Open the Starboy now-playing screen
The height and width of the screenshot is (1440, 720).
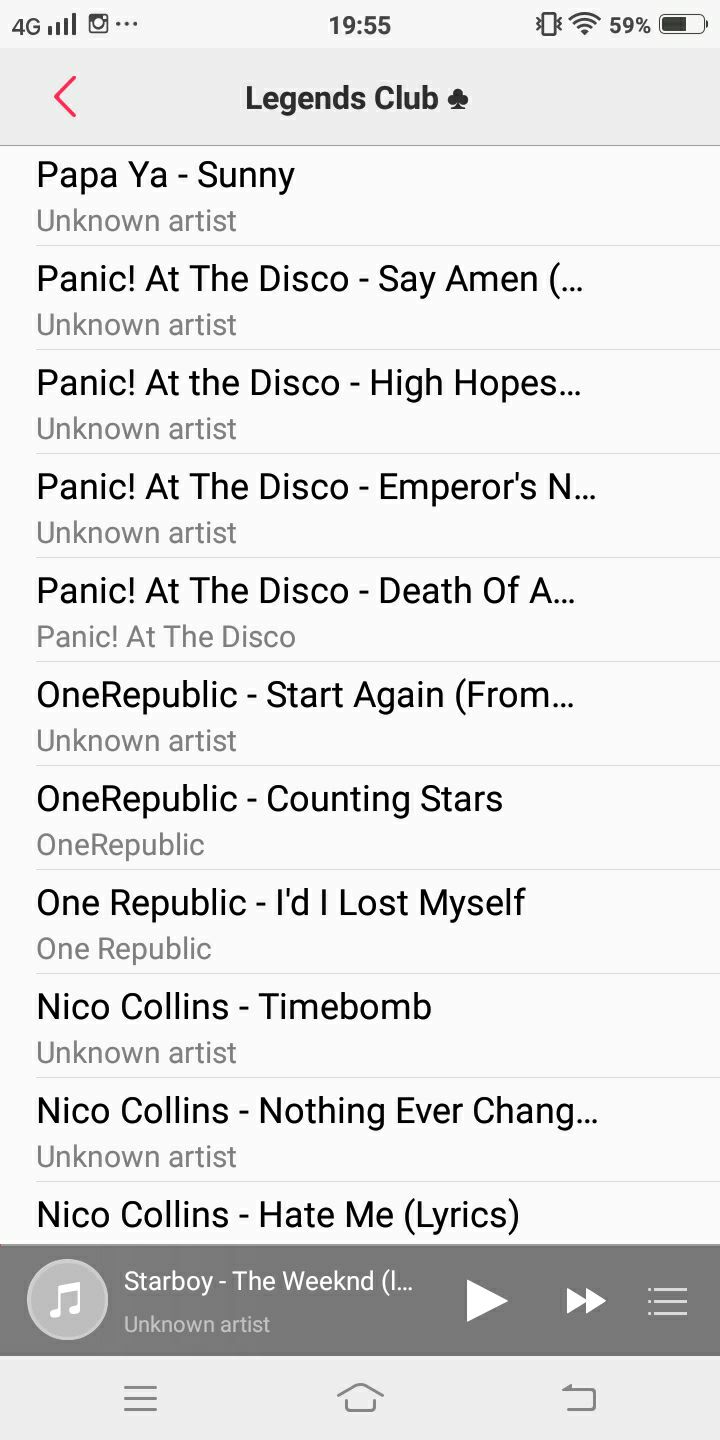point(268,1300)
